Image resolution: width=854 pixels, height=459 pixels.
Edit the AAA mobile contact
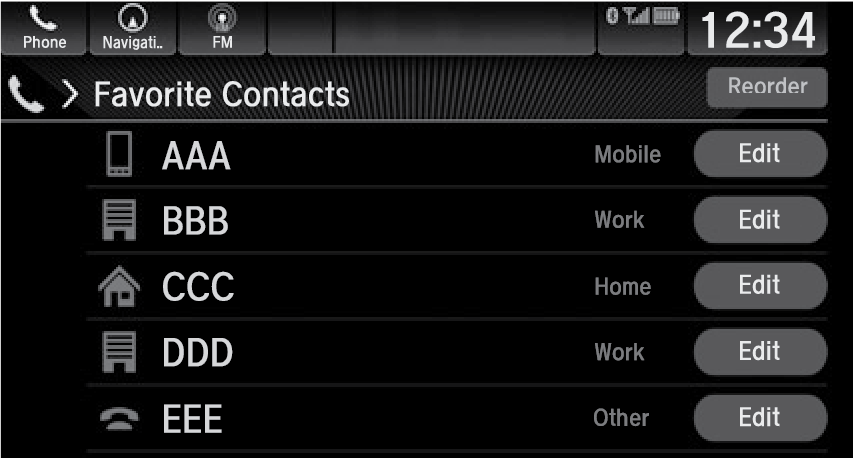pyautogui.click(x=759, y=155)
